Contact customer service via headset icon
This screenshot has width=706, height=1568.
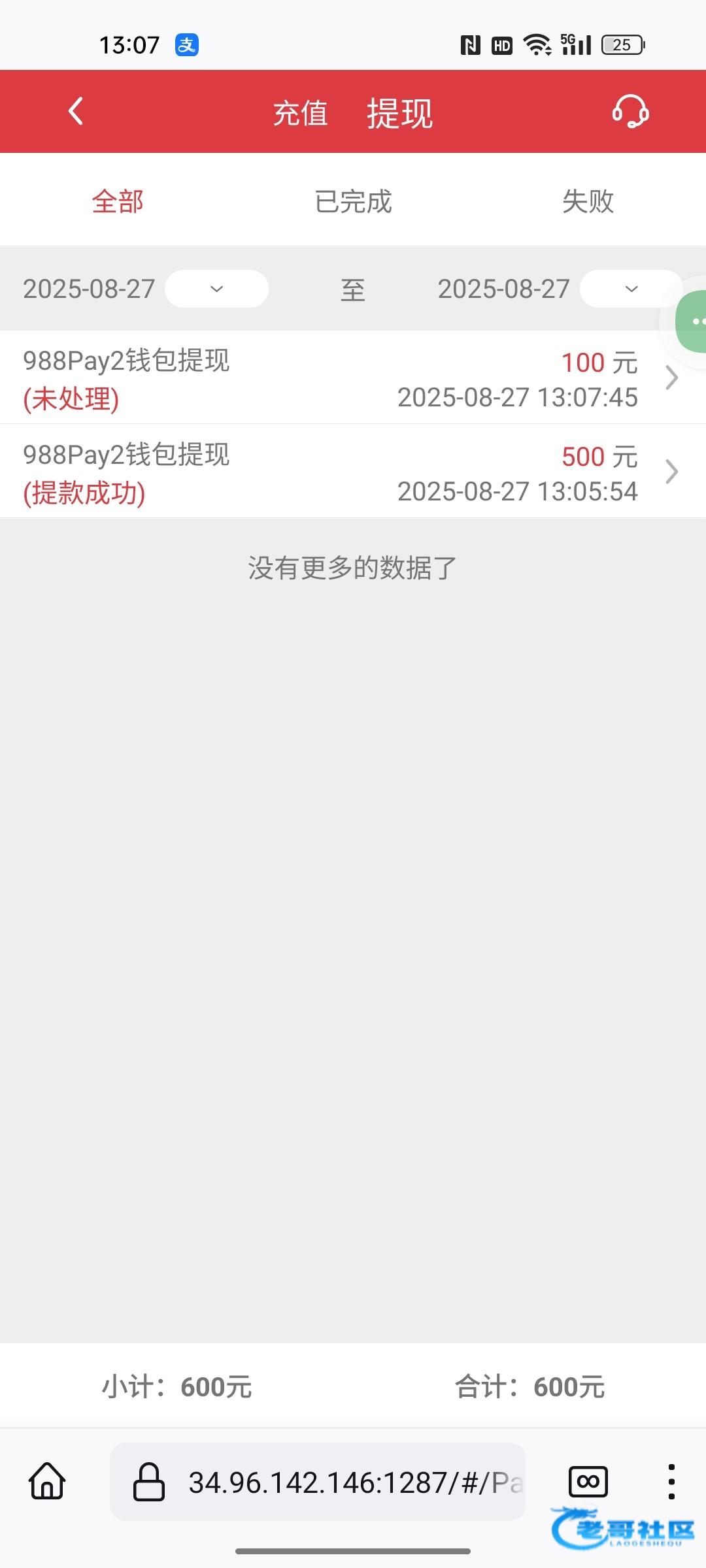click(x=630, y=112)
